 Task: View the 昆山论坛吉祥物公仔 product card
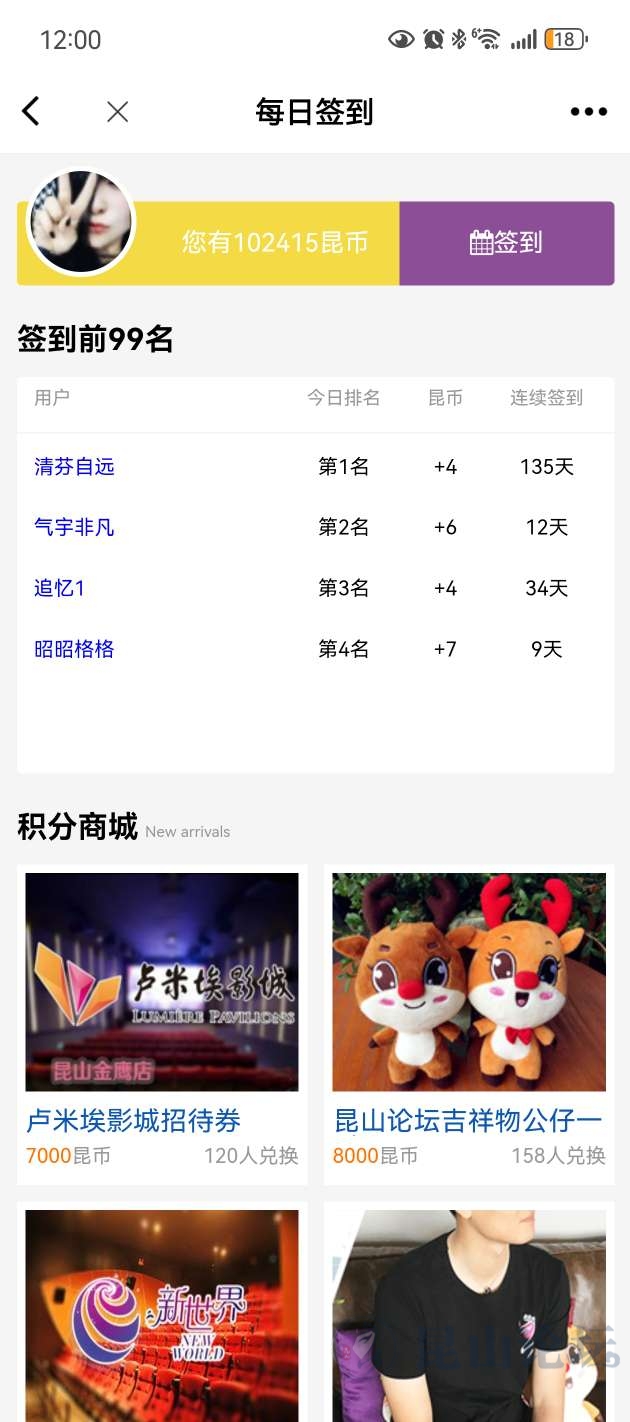point(468,1020)
